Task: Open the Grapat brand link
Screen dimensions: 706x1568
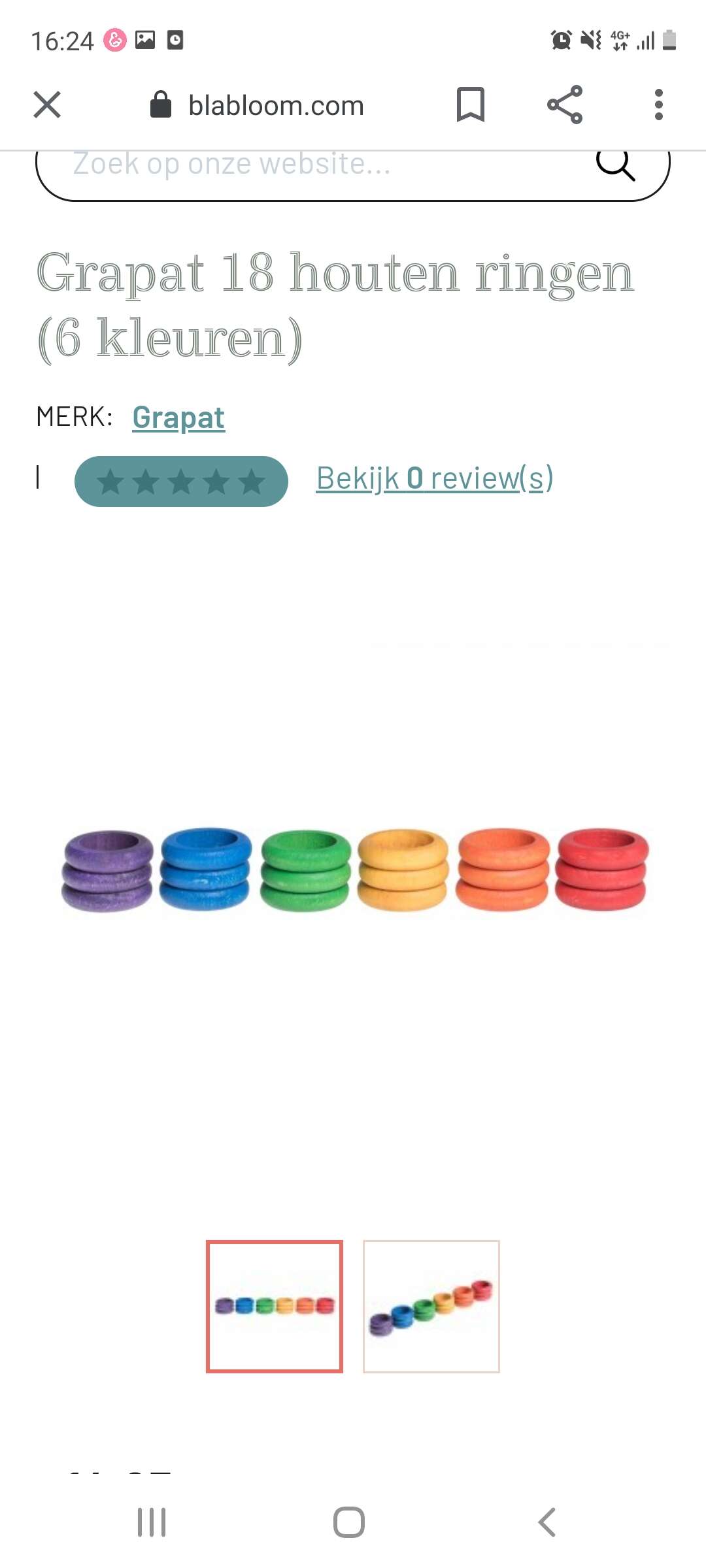Action: (x=178, y=417)
